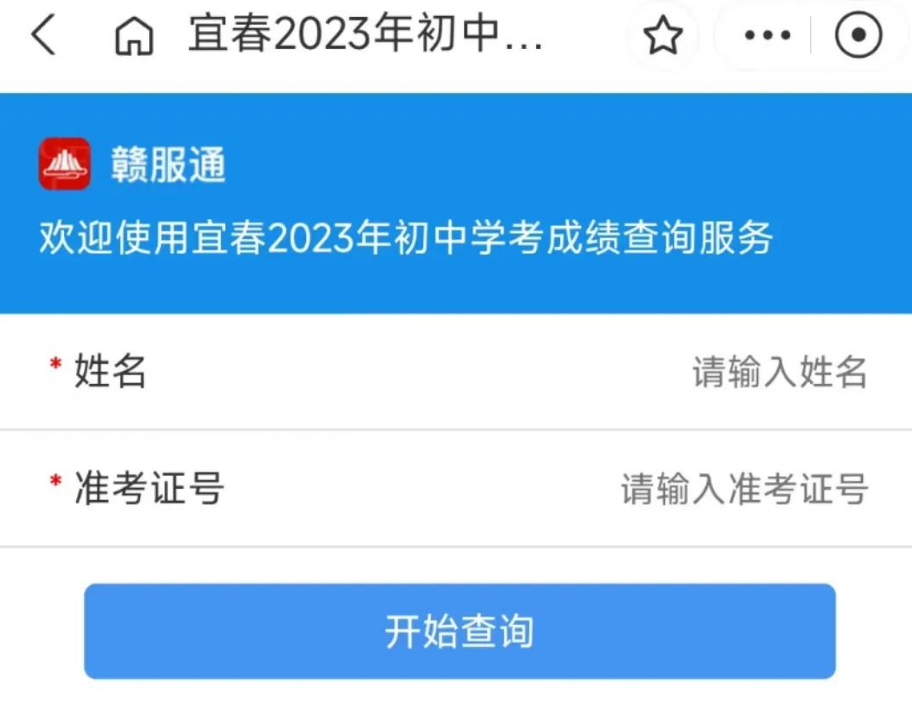Screen dimensions: 912x708
Task: Add this page to favorites star
Action: coord(662,38)
